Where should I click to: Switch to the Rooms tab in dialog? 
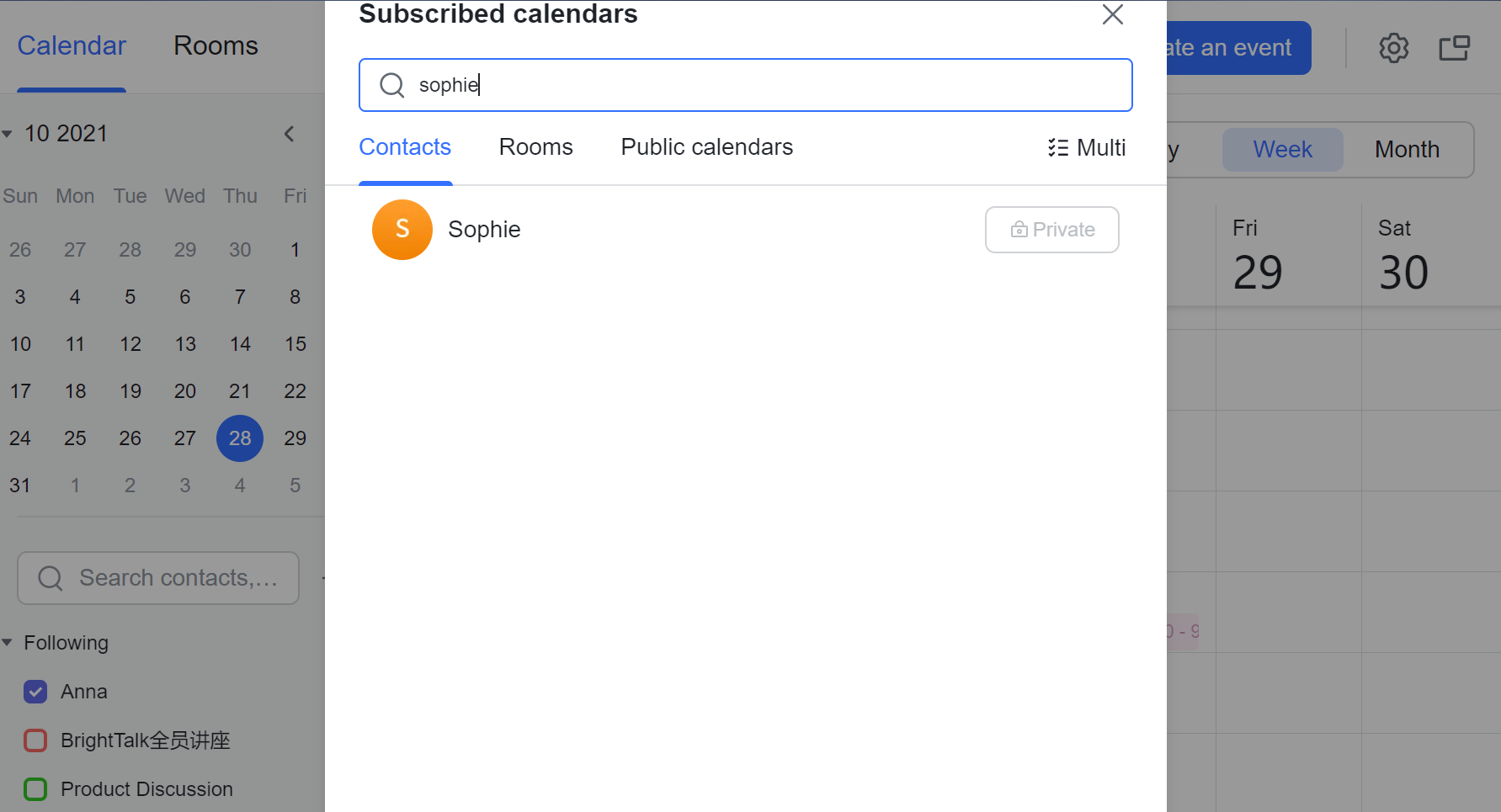[x=535, y=147]
